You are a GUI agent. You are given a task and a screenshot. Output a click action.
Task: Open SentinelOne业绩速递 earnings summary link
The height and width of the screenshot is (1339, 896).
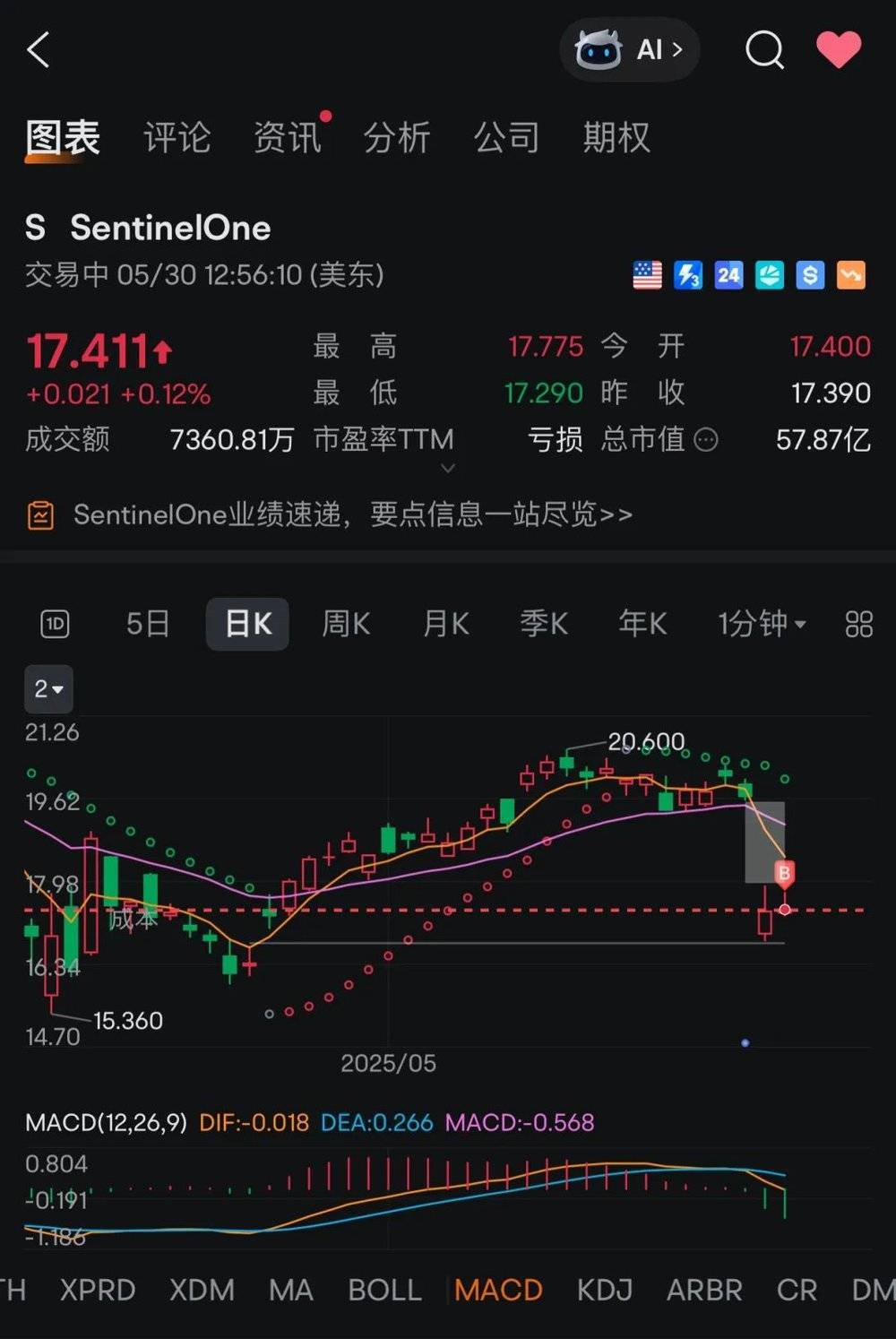(x=352, y=514)
